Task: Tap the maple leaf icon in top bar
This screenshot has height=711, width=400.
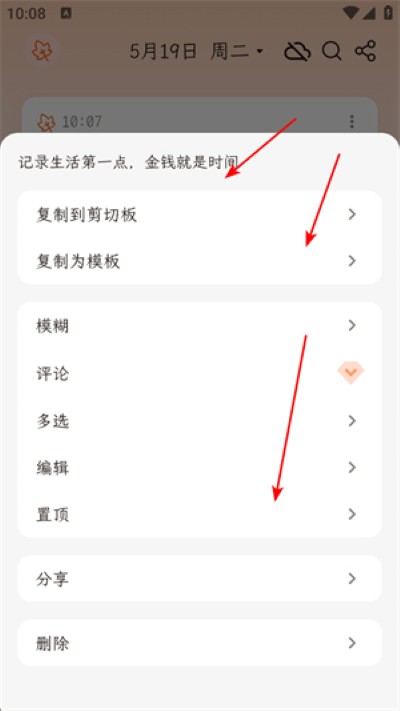Action: (43, 51)
